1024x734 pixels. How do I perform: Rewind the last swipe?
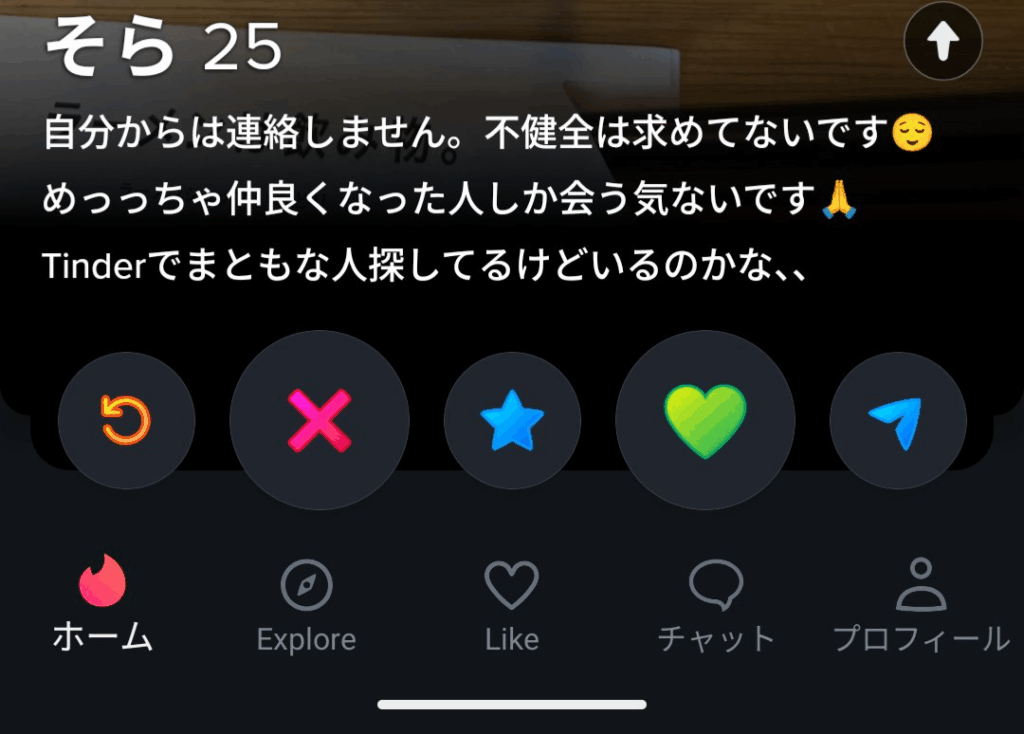click(127, 421)
